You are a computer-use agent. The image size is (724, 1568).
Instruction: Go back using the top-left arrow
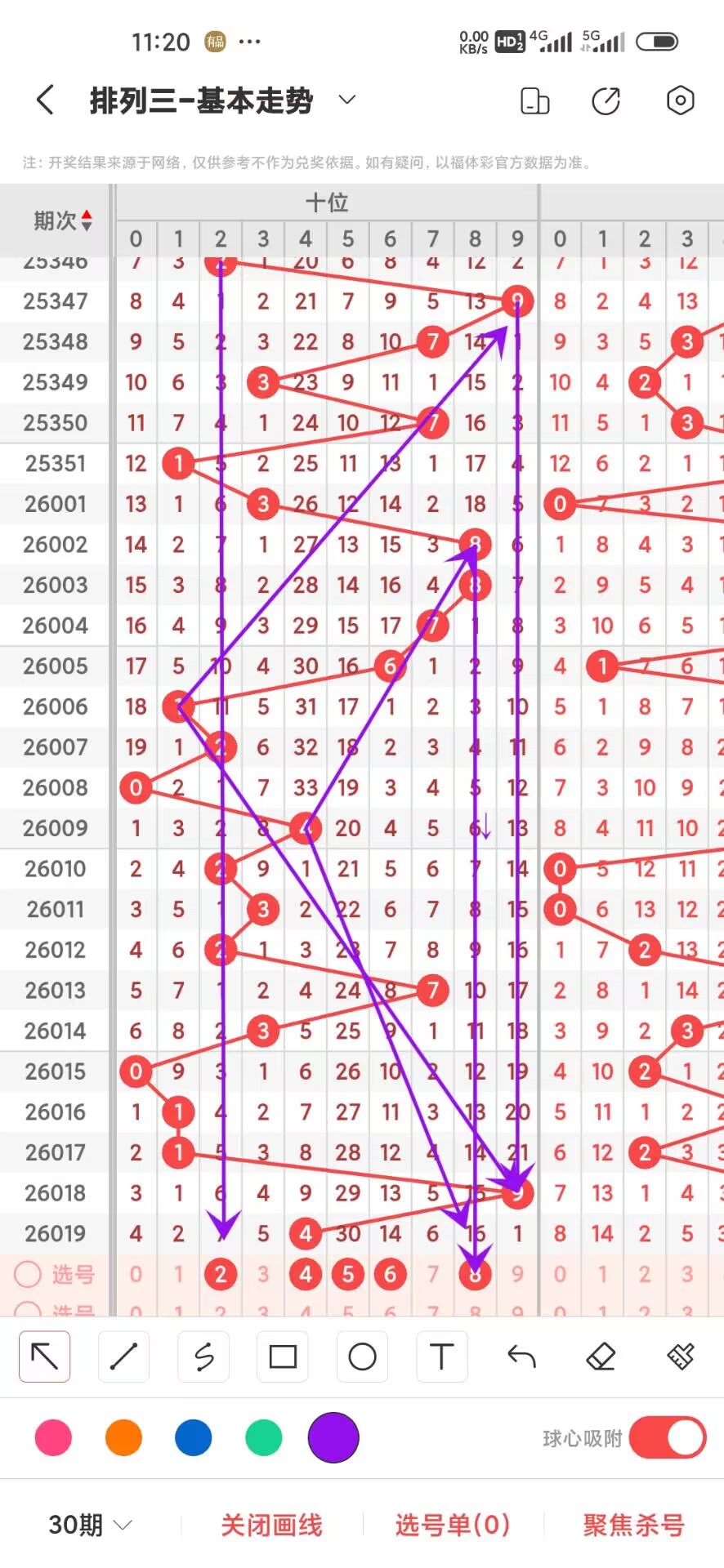pos(46,100)
